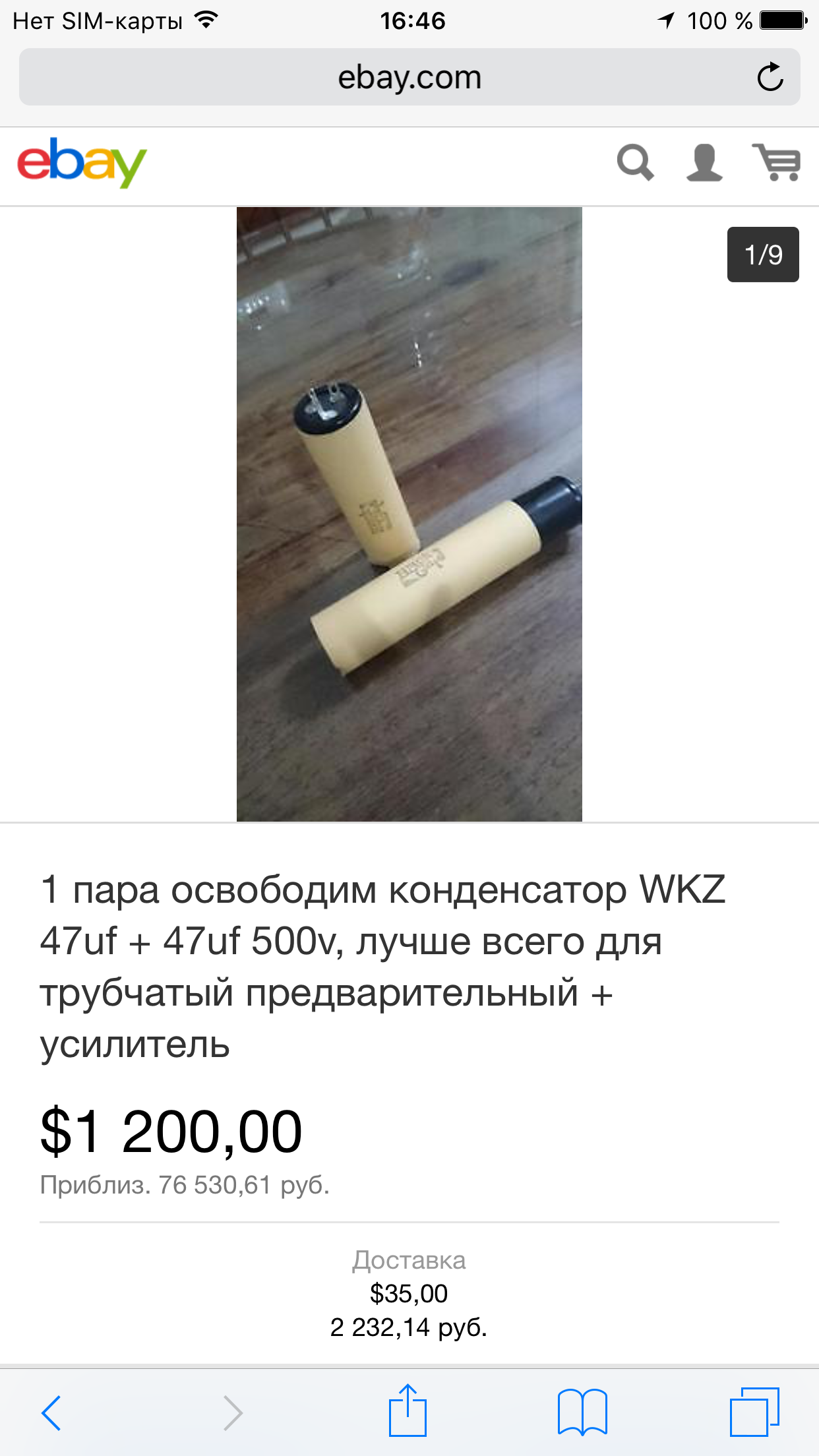Go back to the previous page
The height and width of the screenshot is (1456, 819).
(51, 1412)
